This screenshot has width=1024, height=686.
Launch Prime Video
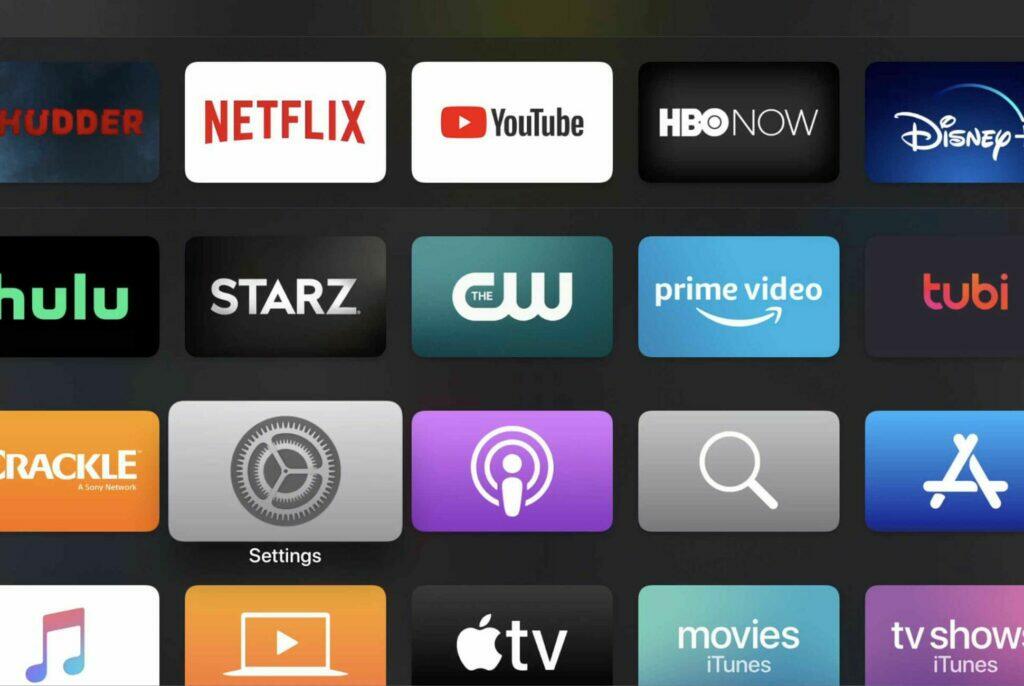pos(738,297)
